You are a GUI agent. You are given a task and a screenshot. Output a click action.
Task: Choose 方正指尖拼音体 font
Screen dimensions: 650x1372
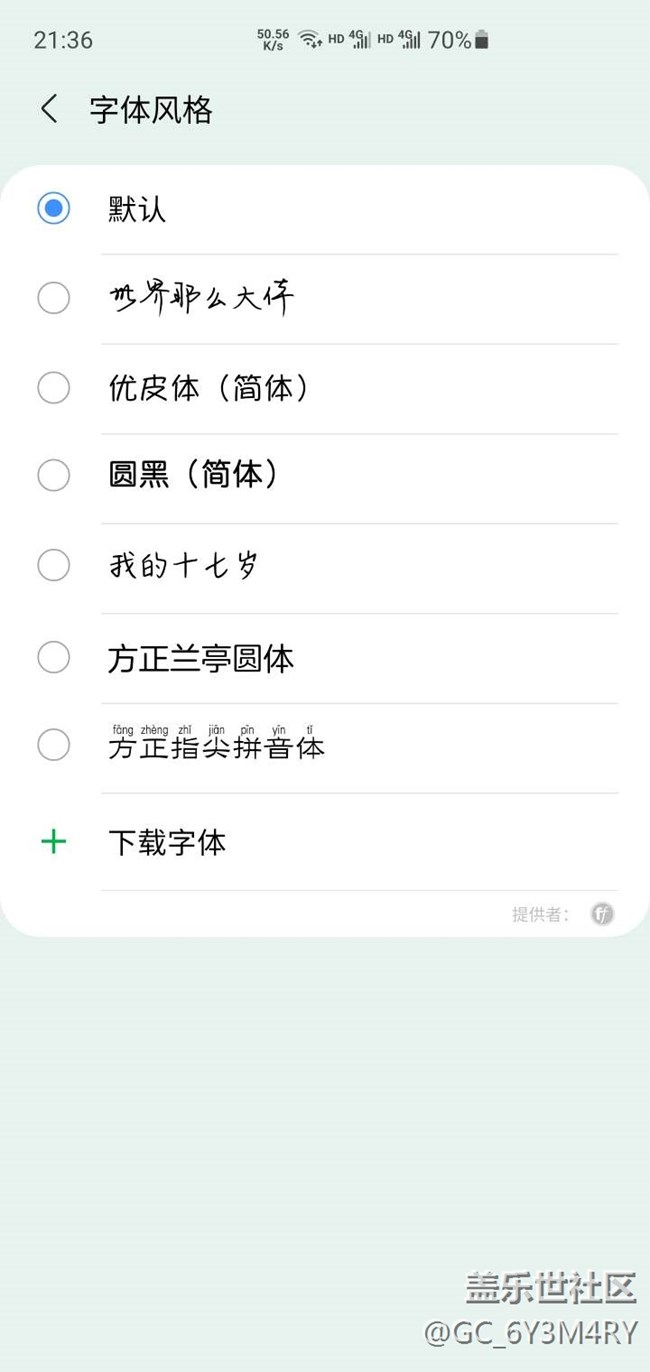coord(325,746)
